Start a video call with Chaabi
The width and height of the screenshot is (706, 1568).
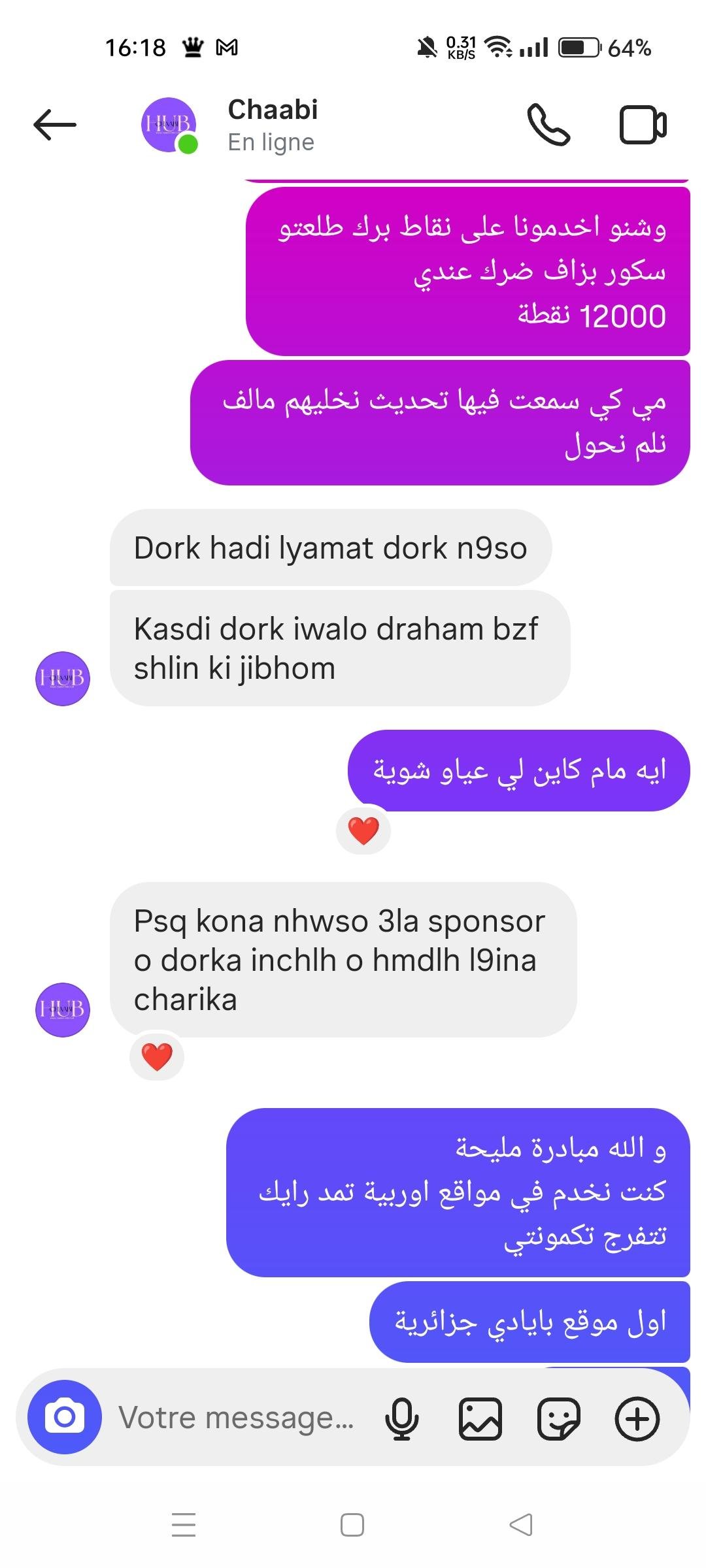[643, 125]
